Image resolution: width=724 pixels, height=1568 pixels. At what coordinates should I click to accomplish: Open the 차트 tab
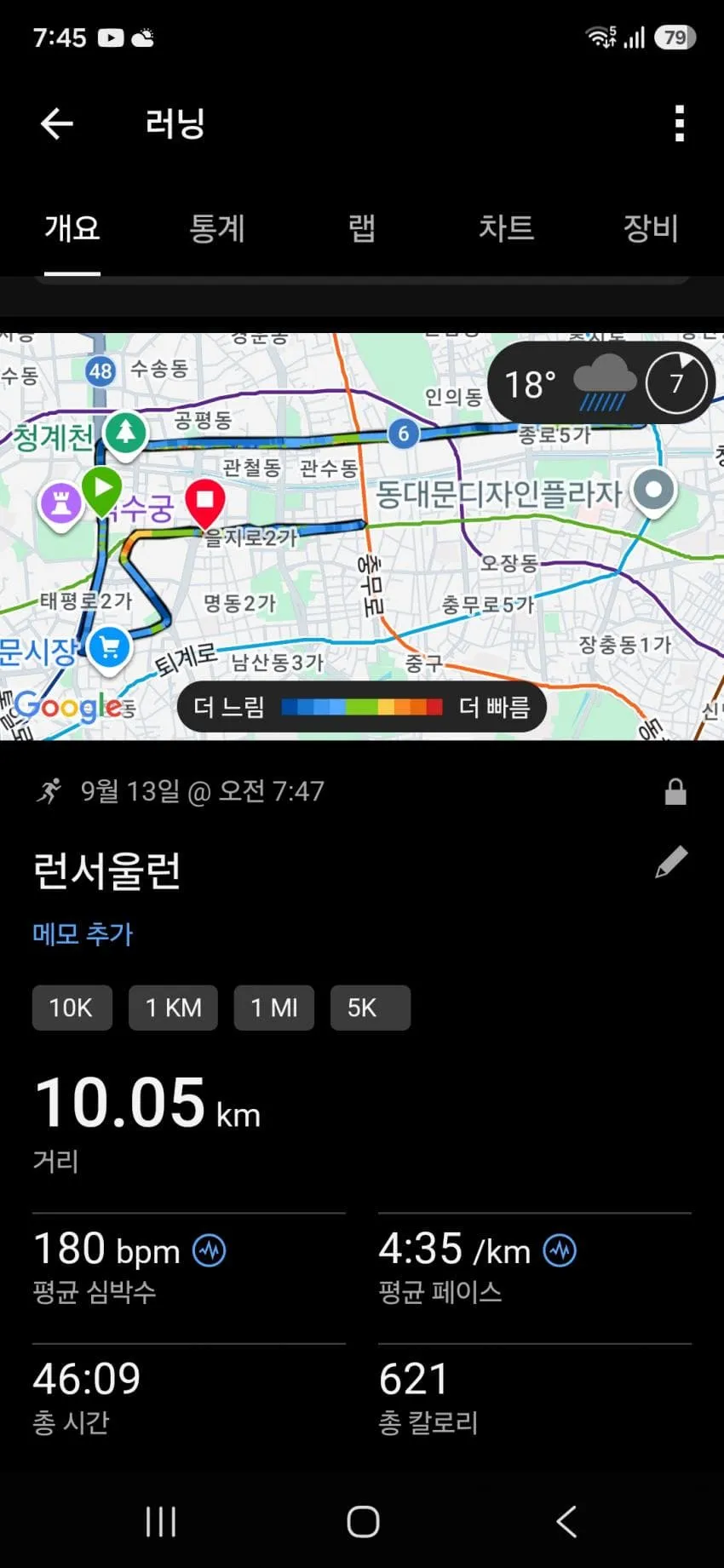(506, 228)
